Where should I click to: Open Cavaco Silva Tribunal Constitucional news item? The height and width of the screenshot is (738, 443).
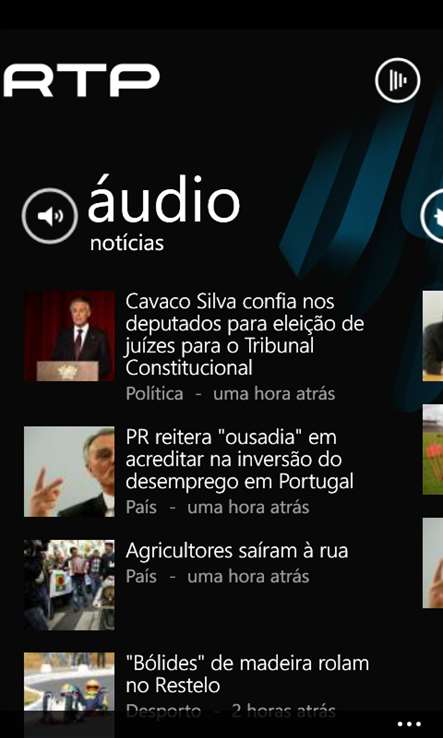195,346
